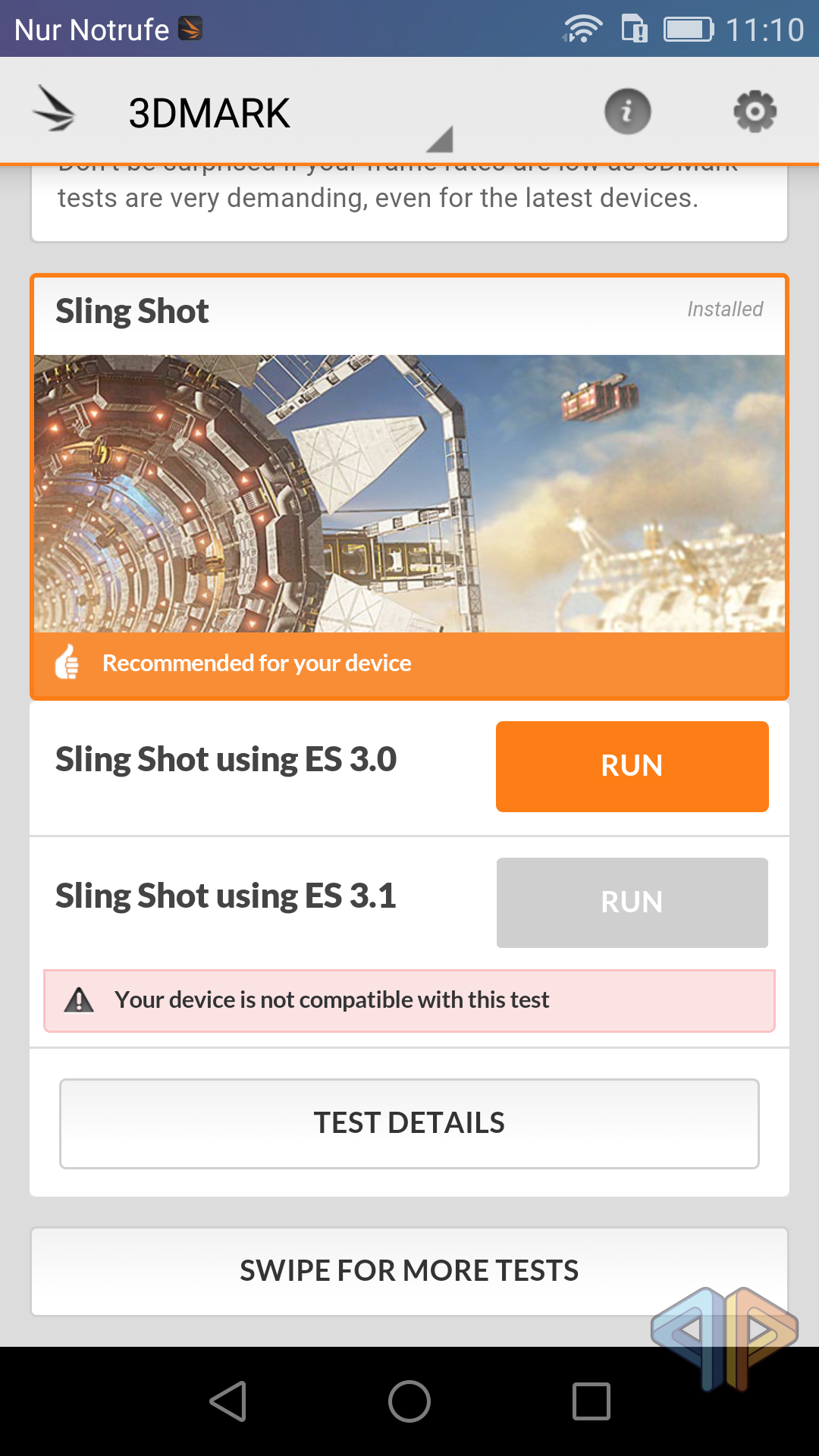Go to the home screen

point(409,1401)
